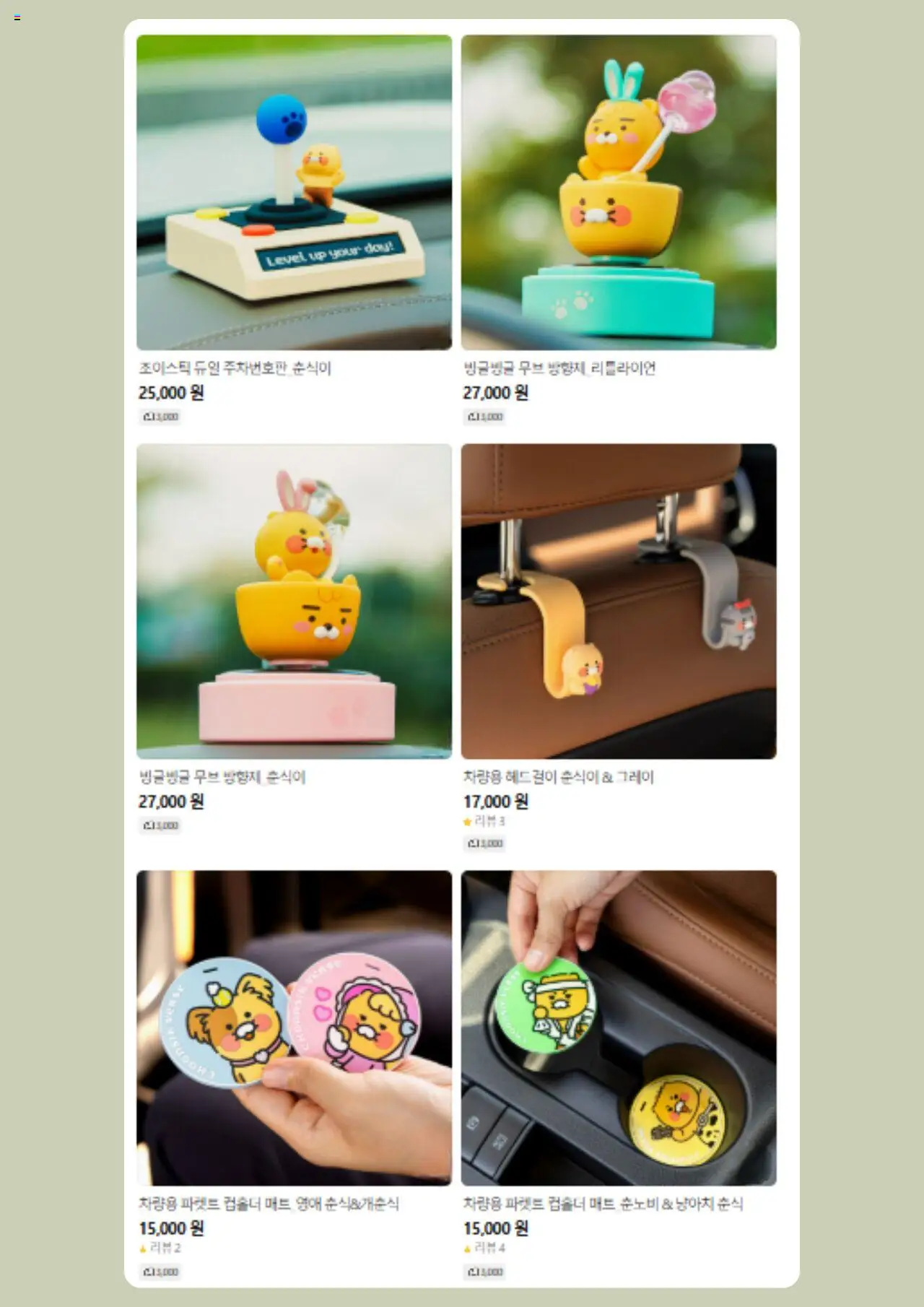Select the 빙글빙글 무브 방향제 춘식이 product card
924x1307 pixels.
[x=294, y=601]
